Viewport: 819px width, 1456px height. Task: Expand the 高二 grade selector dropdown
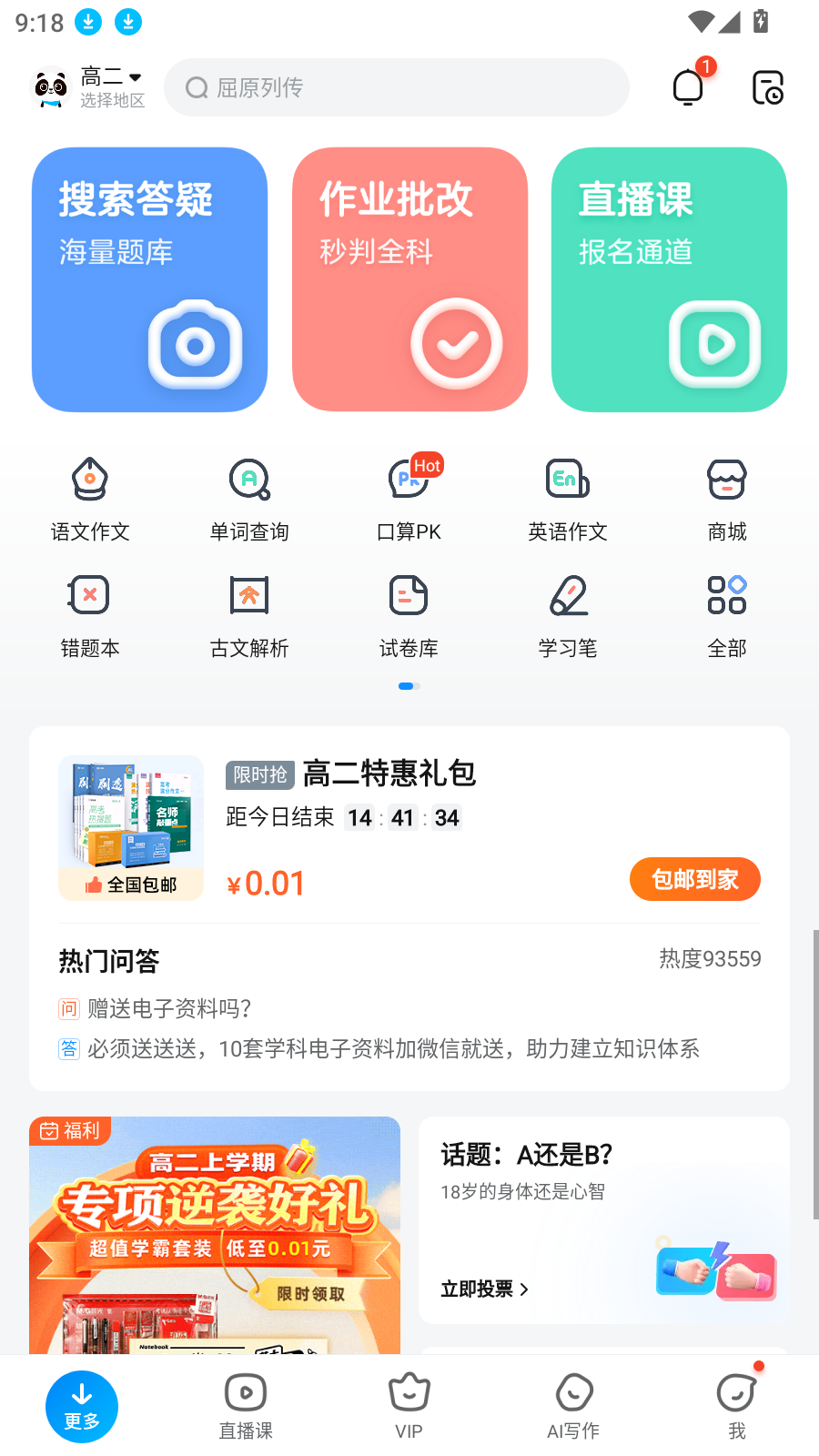point(111,76)
